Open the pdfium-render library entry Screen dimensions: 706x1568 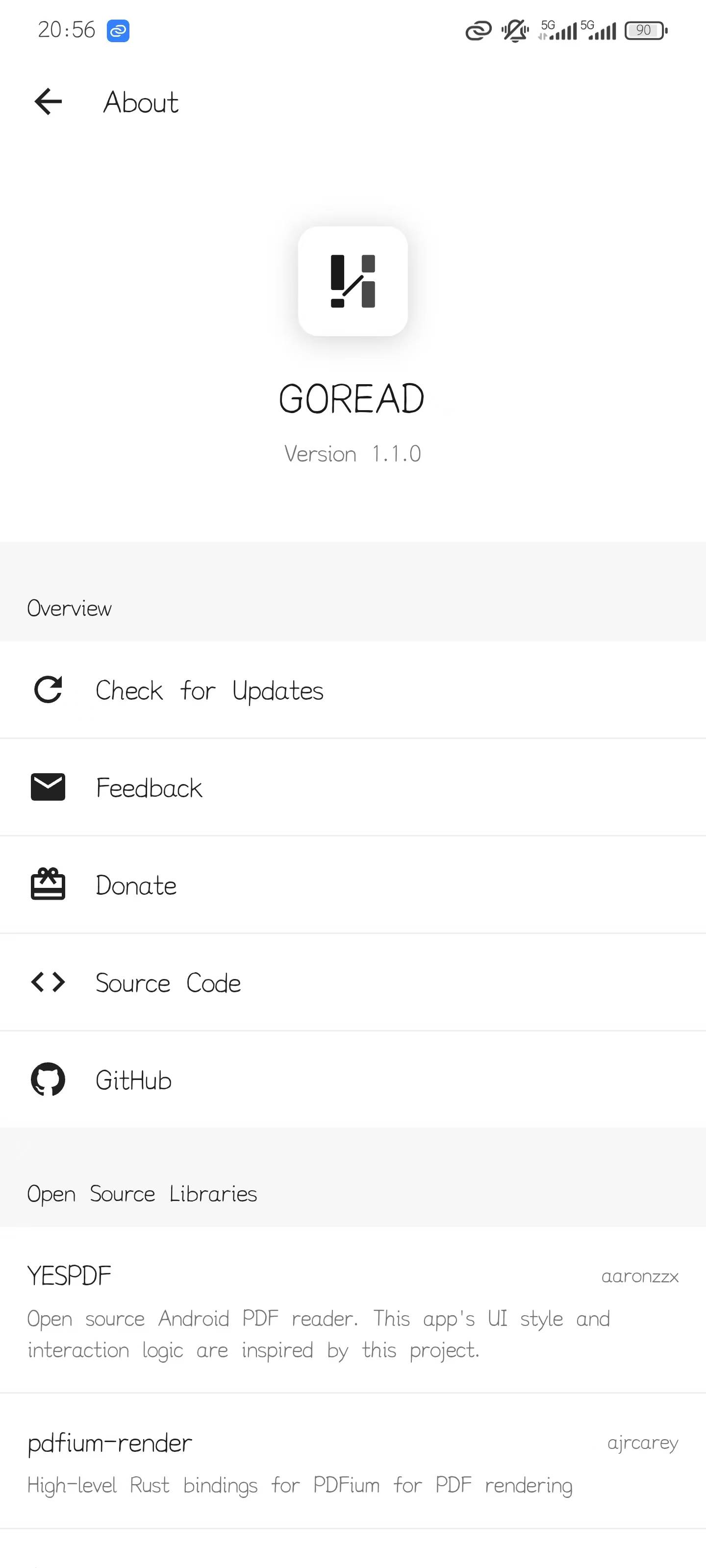point(353,1462)
